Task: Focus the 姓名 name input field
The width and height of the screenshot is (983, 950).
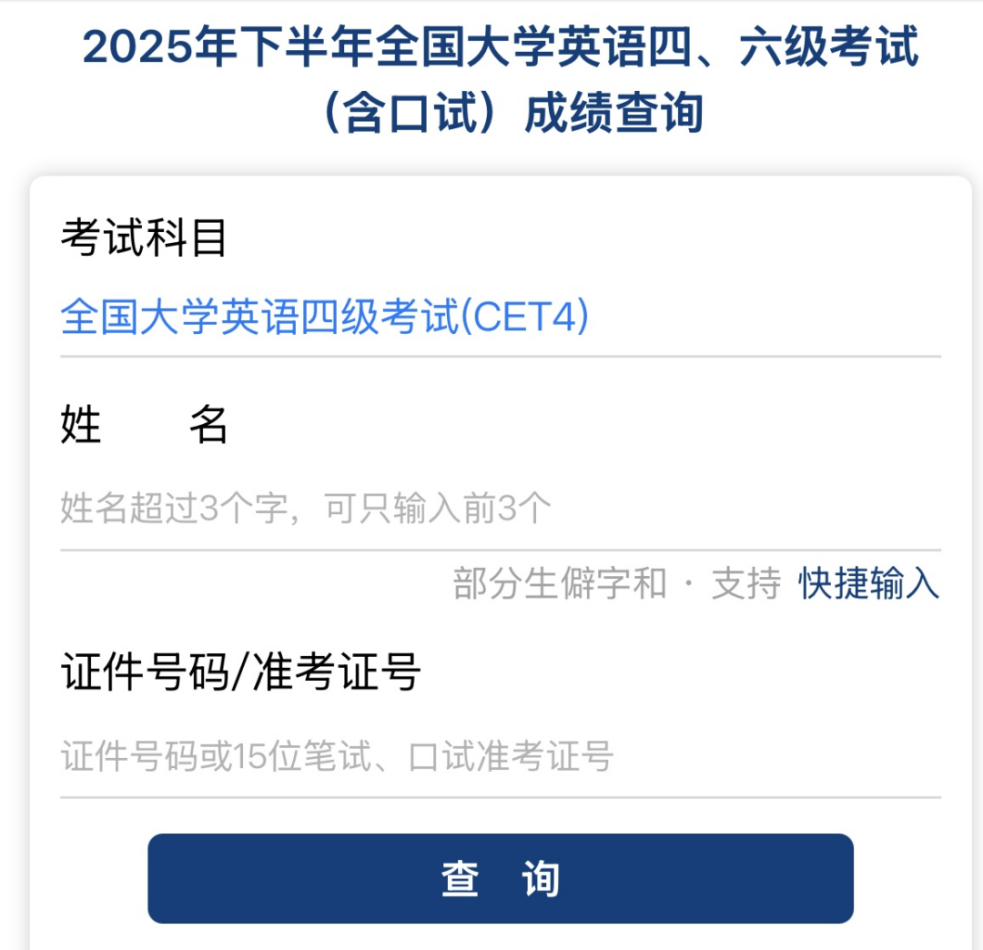Action: 500,510
